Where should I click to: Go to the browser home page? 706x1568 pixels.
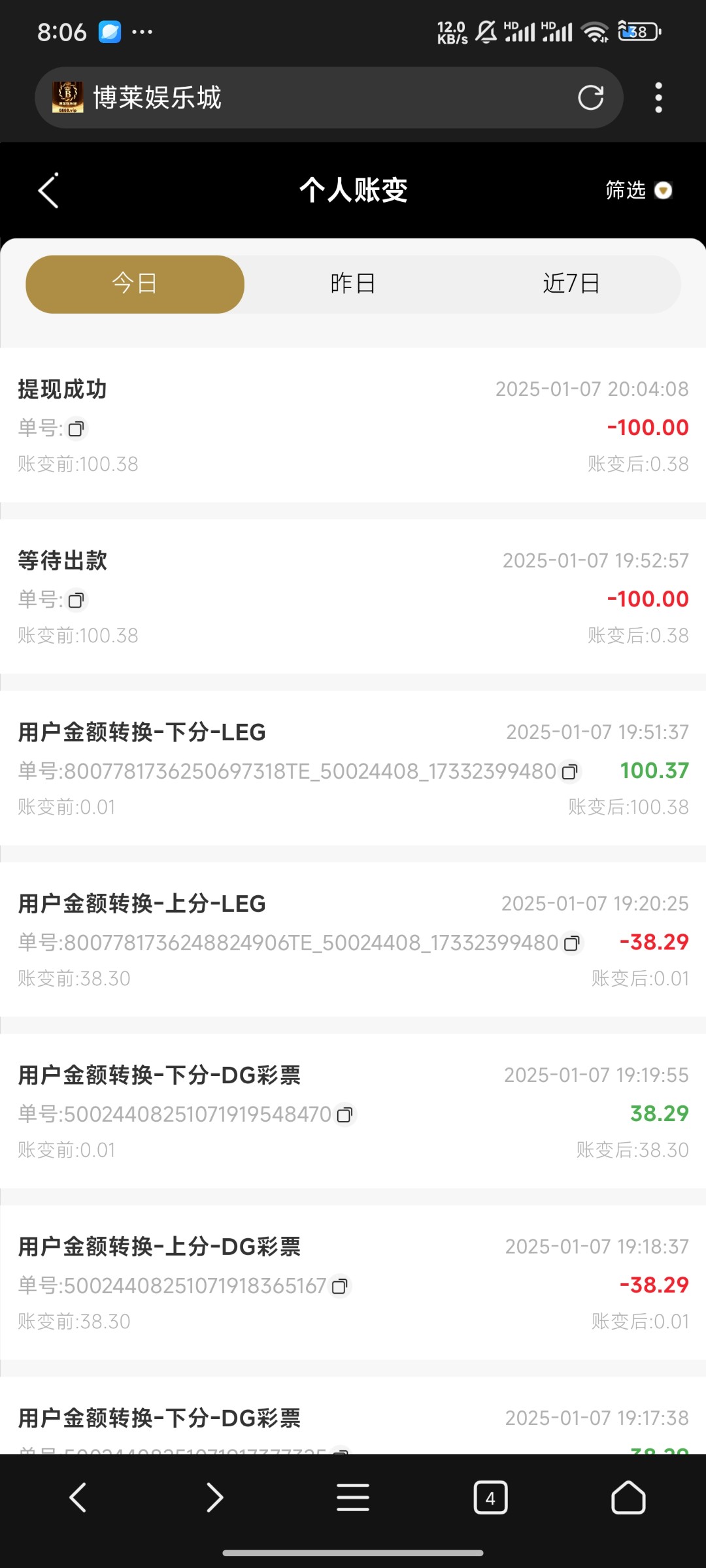pos(628,1497)
